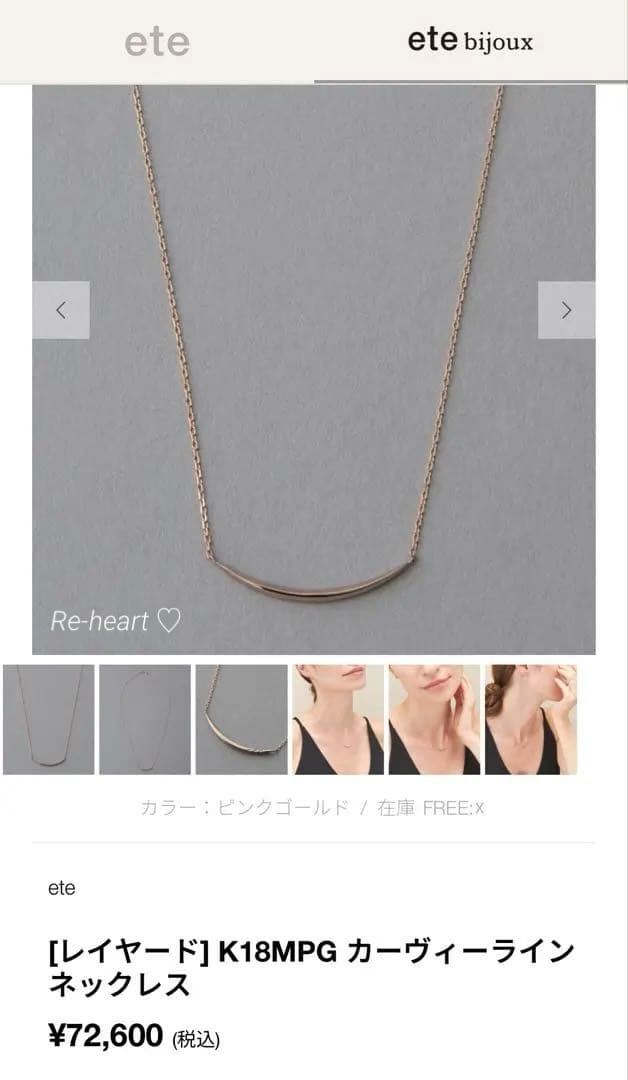View the first full-necklace thumbnail

click(48, 719)
